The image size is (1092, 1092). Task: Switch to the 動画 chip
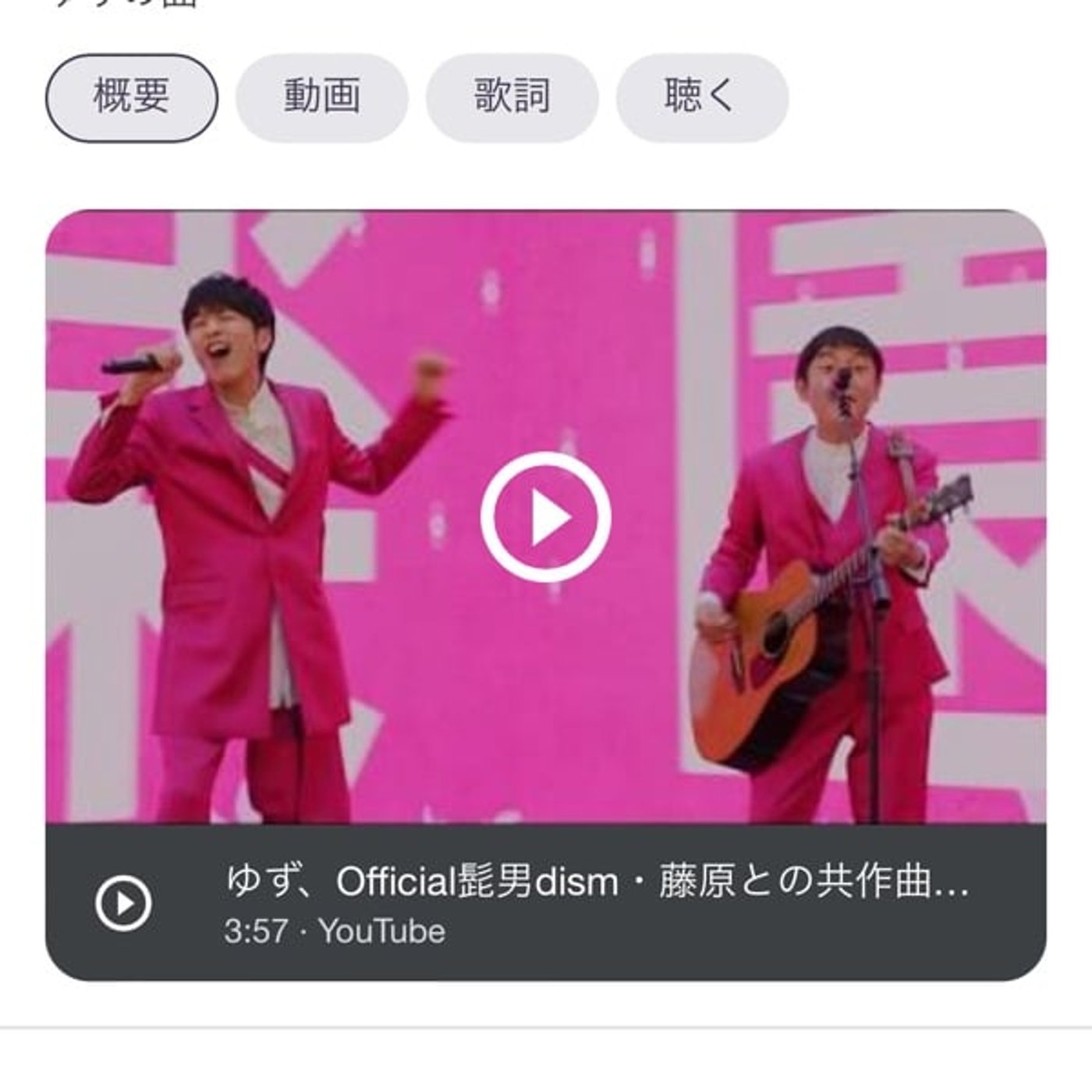(x=321, y=97)
